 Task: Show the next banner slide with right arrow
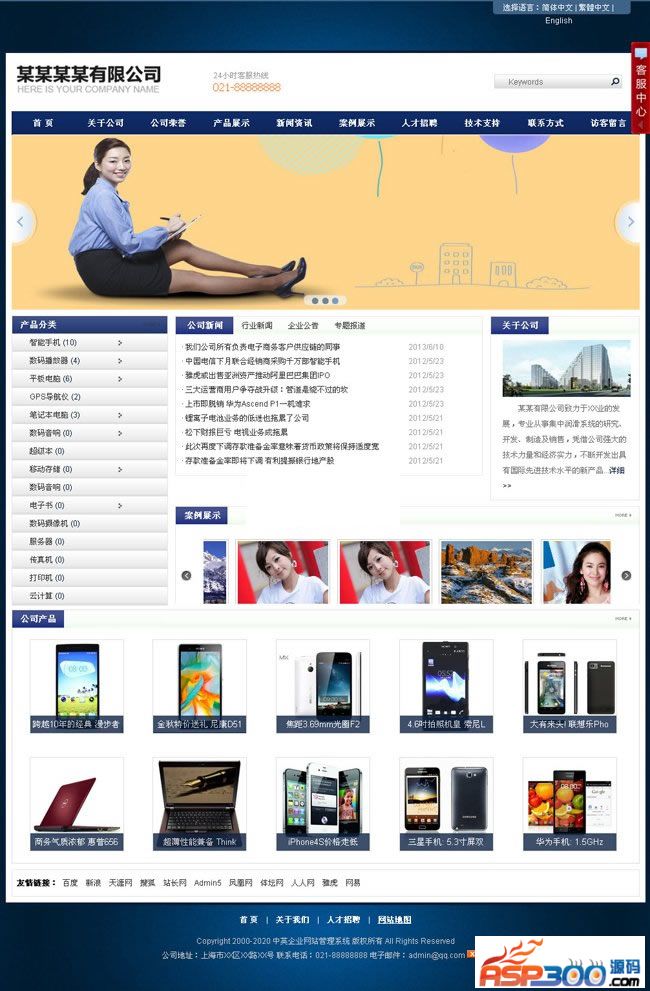[628, 222]
